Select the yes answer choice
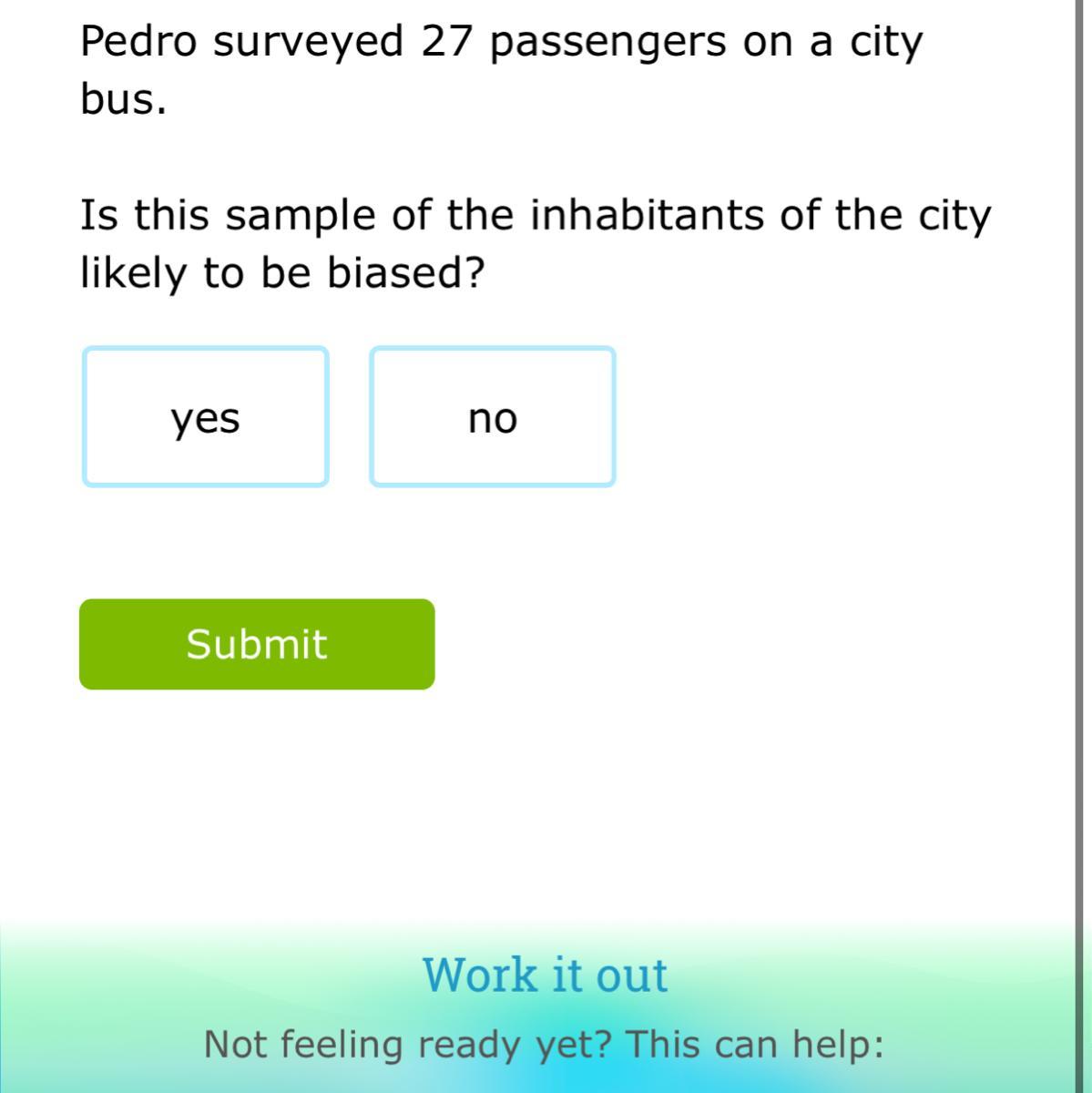This screenshot has width=1092, height=1093. click(x=205, y=417)
